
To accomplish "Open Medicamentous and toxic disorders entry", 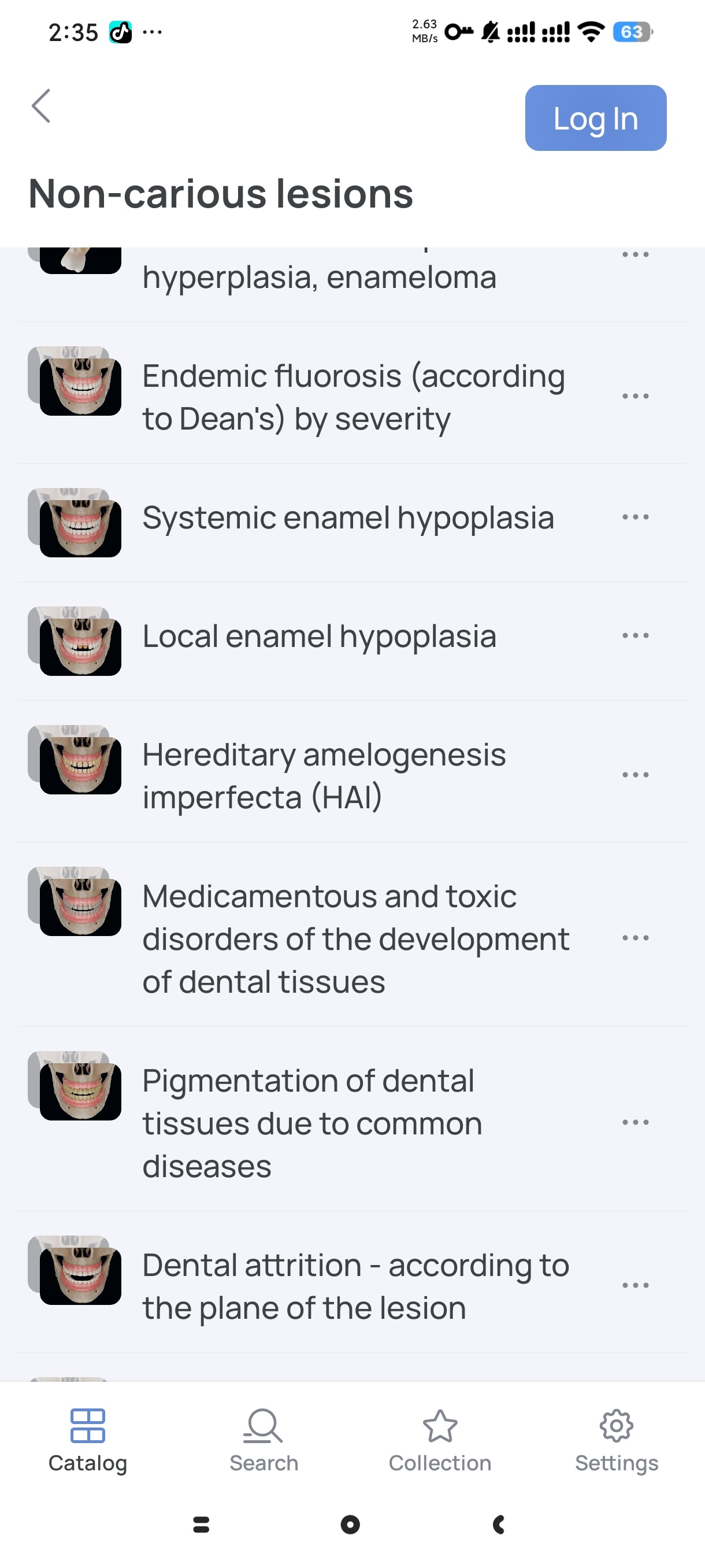I will (x=353, y=935).
